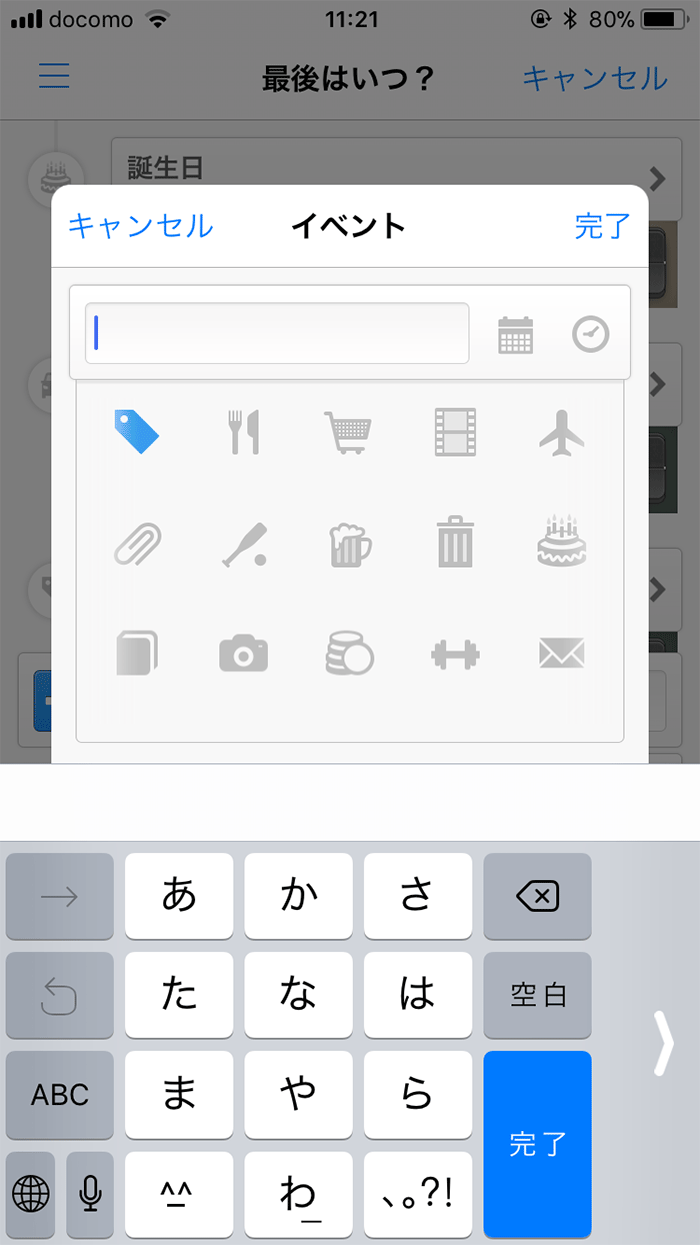Tap the keyboard backspace key
This screenshot has height=1245, width=700.
point(537,897)
